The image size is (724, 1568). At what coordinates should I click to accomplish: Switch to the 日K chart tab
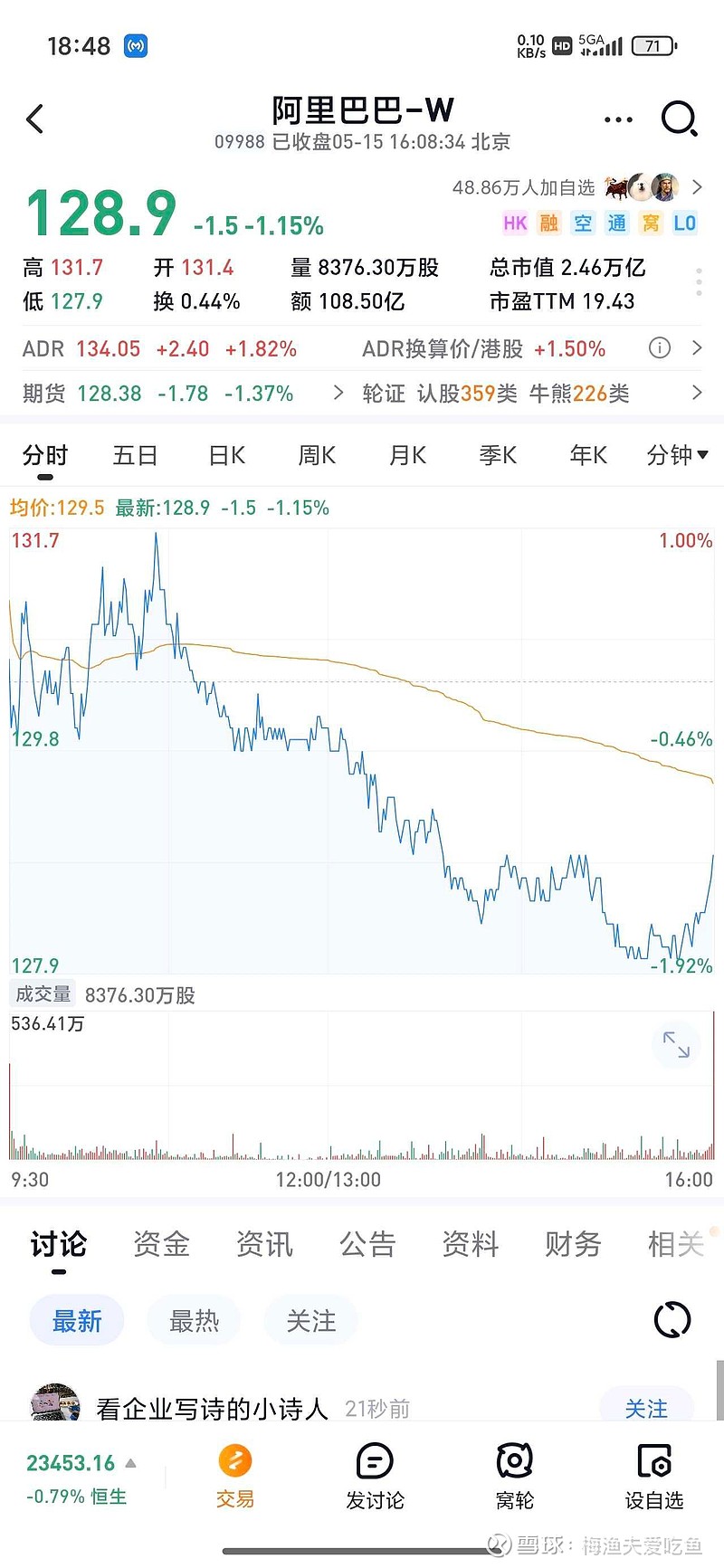pyautogui.click(x=225, y=455)
